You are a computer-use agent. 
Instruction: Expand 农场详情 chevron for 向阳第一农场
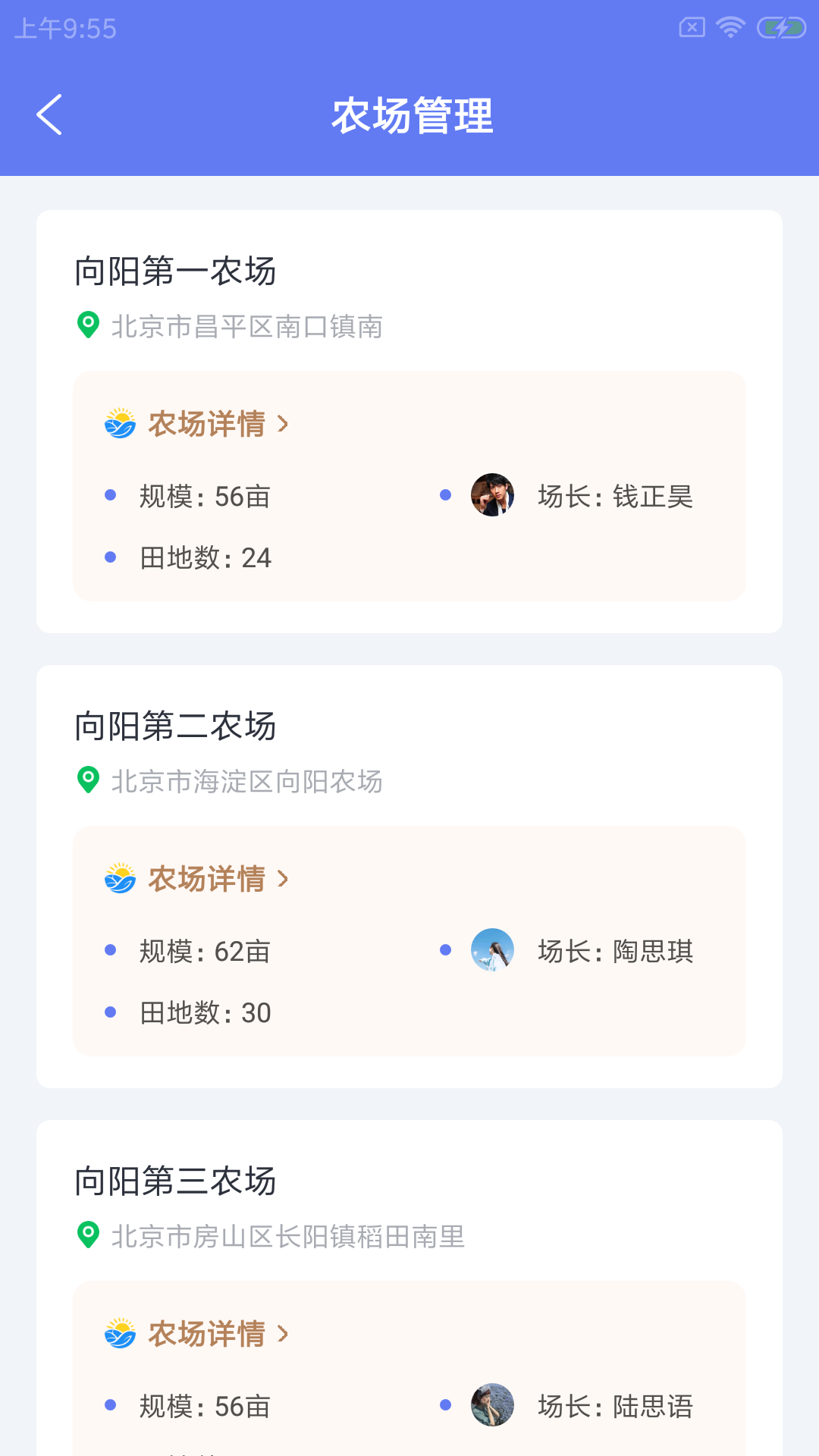tap(285, 425)
